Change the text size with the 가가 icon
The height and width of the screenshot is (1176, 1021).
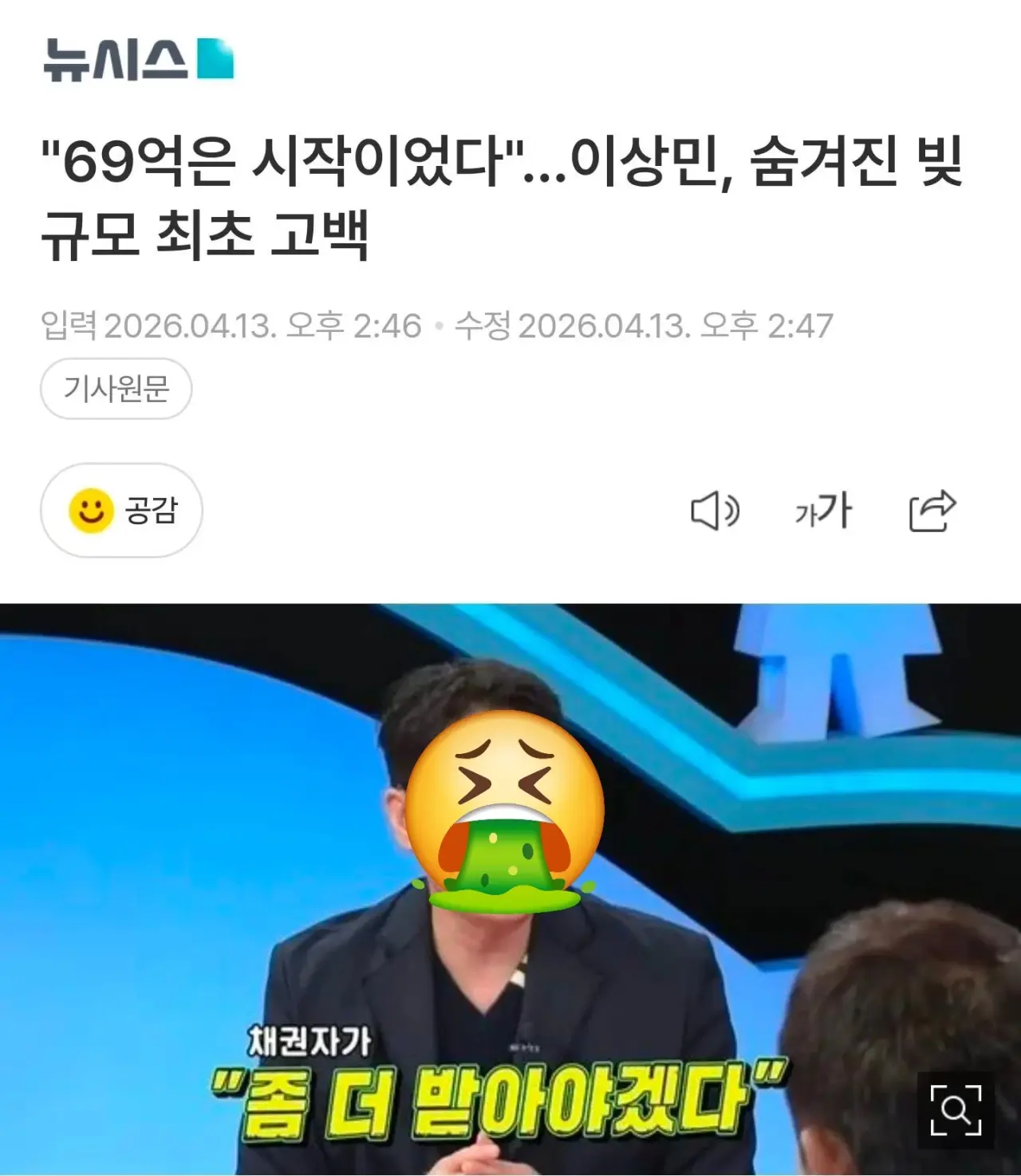pyautogui.click(x=823, y=511)
